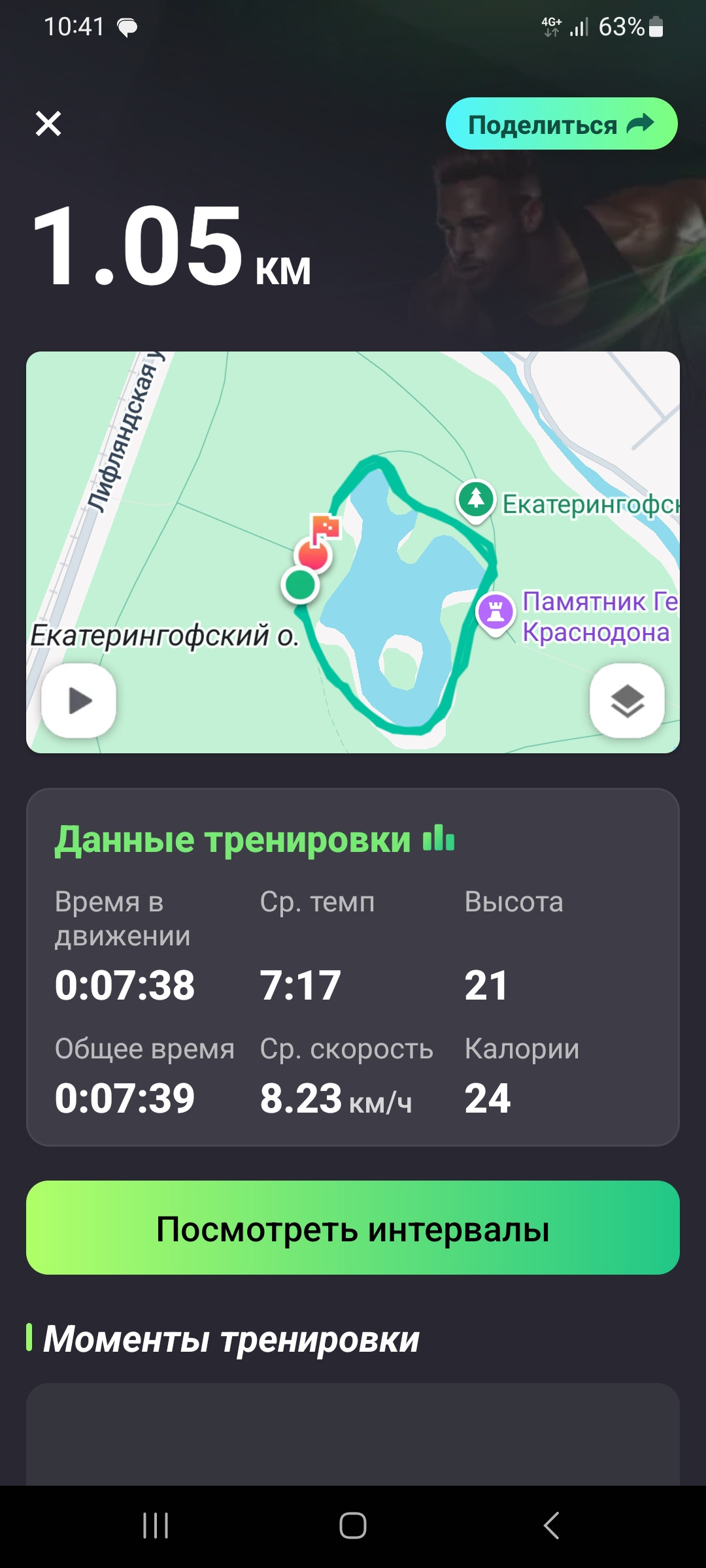The height and width of the screenshot is (1568, 706).
Task: Close the workout summary screen
Action: click(48, 123)
